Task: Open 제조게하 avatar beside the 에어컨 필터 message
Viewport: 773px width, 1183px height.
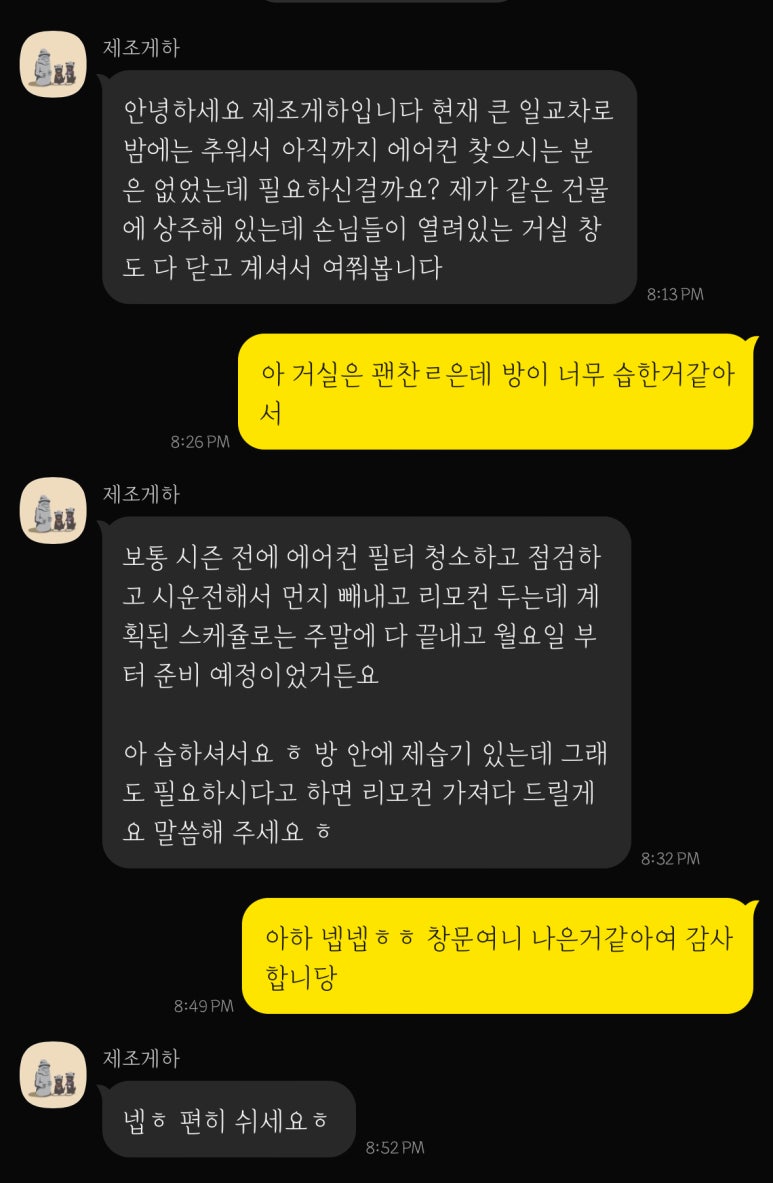Action: (53, 510)
